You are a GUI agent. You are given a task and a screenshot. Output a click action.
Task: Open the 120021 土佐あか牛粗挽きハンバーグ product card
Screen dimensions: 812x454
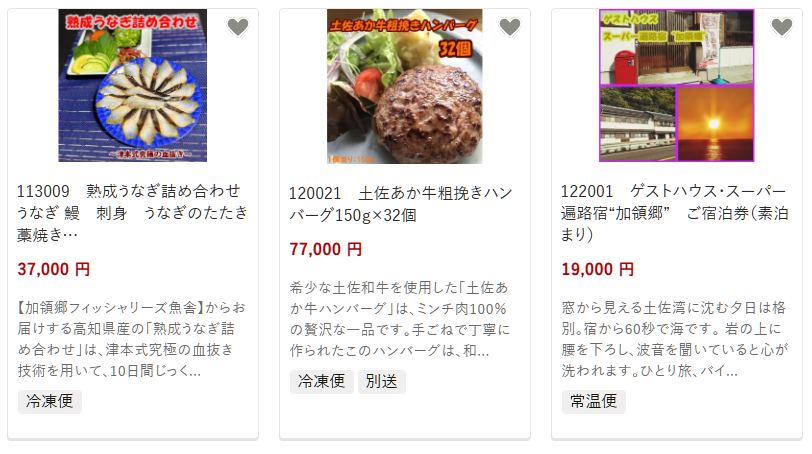[404, 203]
